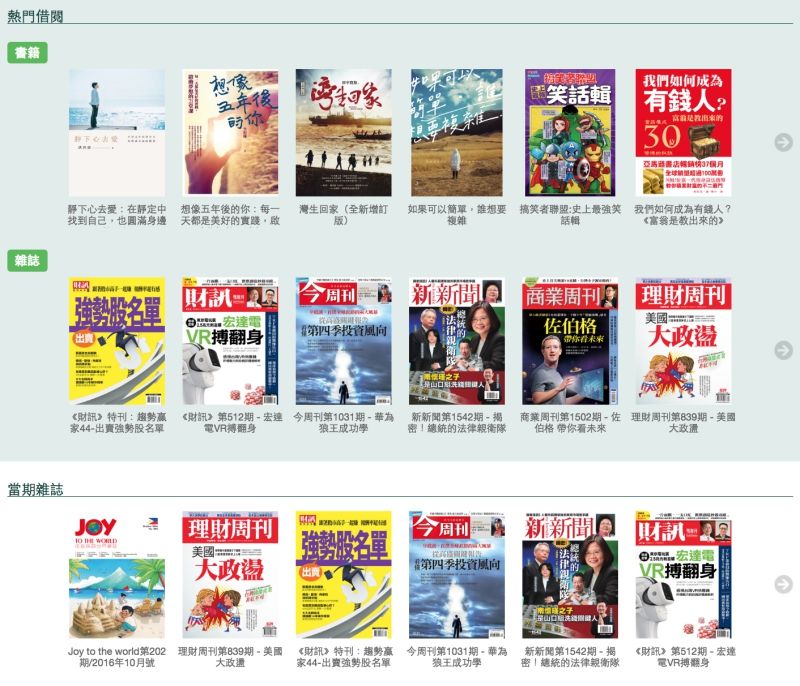The image size is (800, 686).
Task: Show next popular magazines with the arrow
Action: pyautogui.click(x=783, y=350)
